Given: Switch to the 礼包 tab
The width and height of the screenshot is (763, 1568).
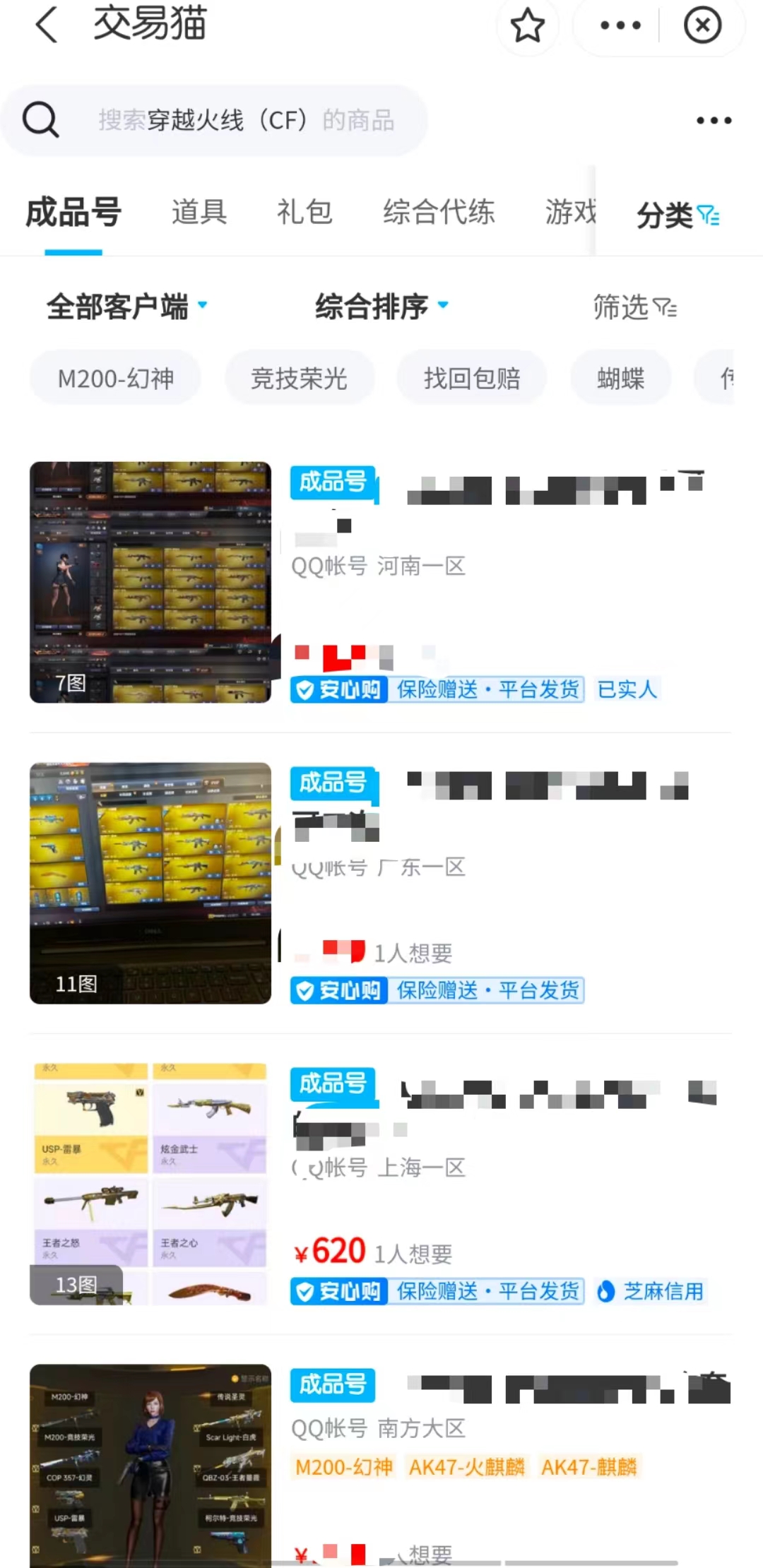Looking at the screenshot, I should click(x=304, y=212).
